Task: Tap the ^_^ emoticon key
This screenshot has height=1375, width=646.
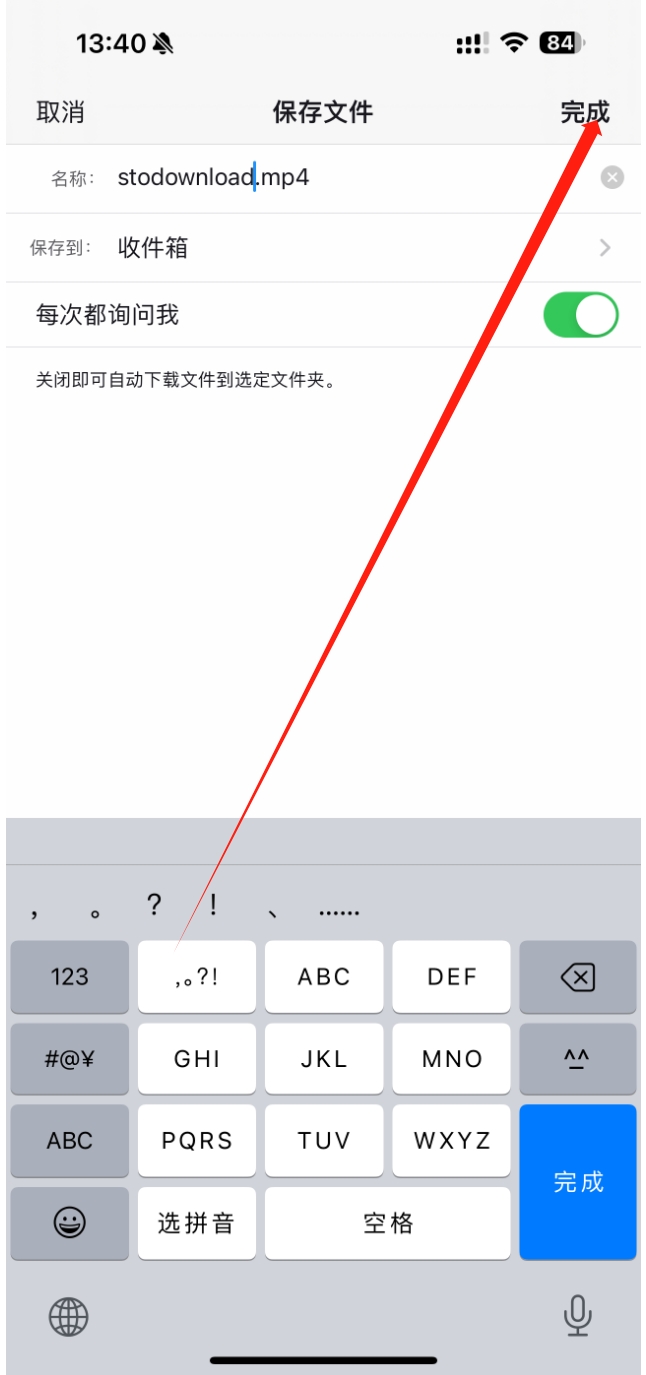Action: click(577, 1059)
